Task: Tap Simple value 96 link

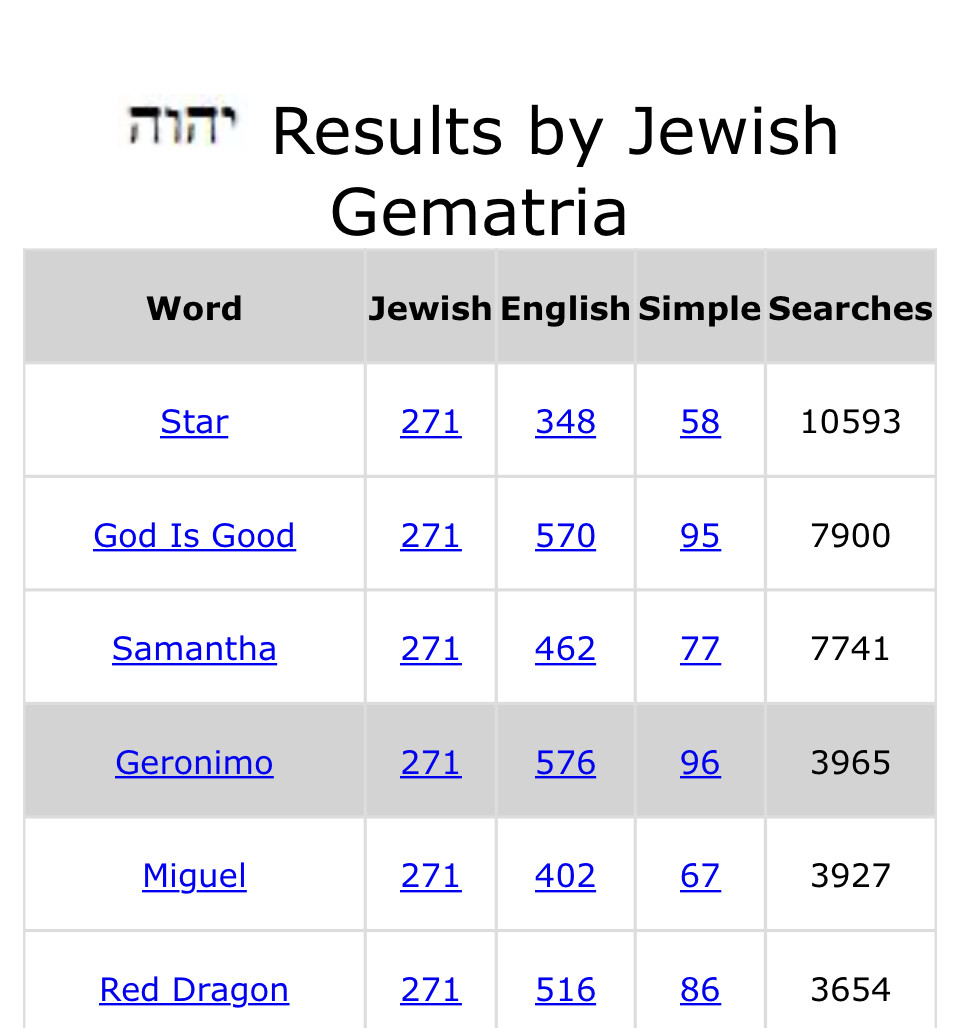Action: [x=700, y=763]
